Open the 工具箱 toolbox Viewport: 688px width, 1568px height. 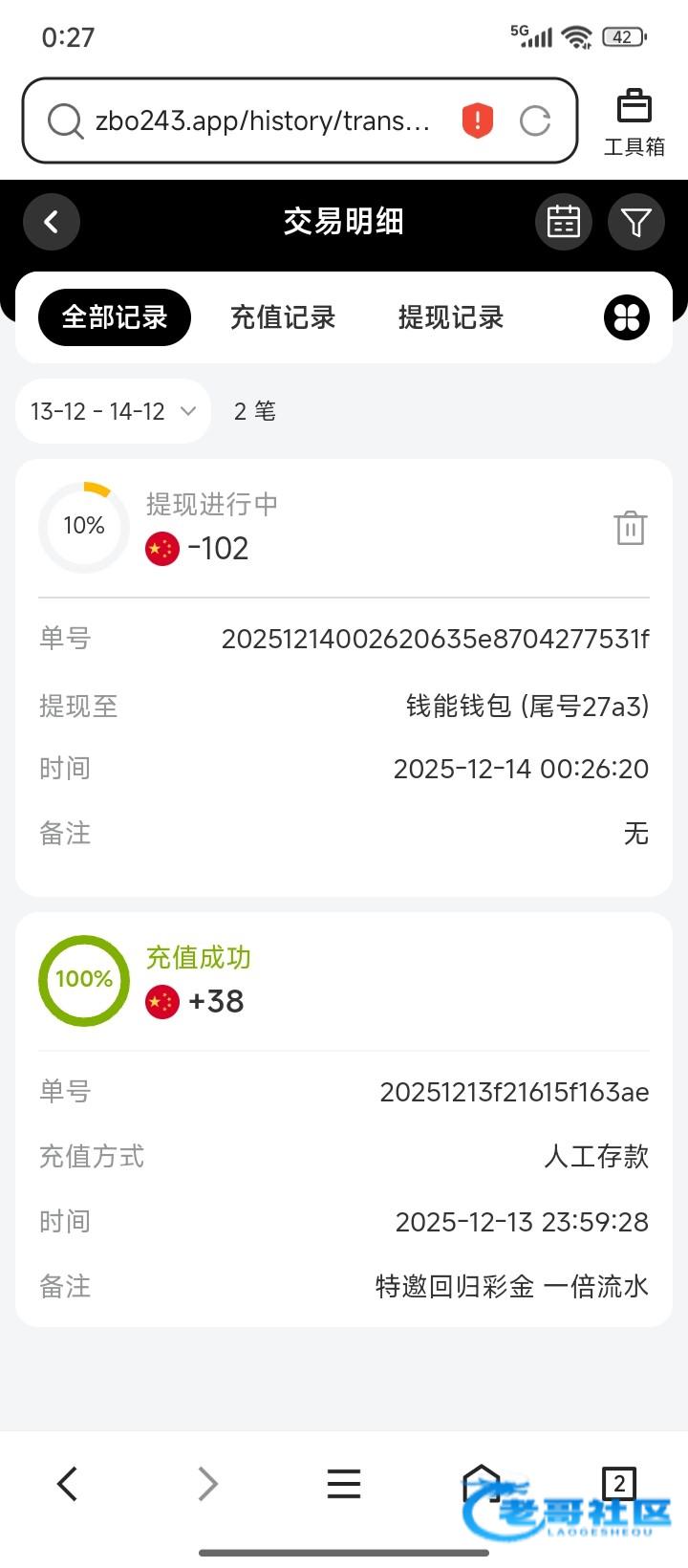(634, 122)
